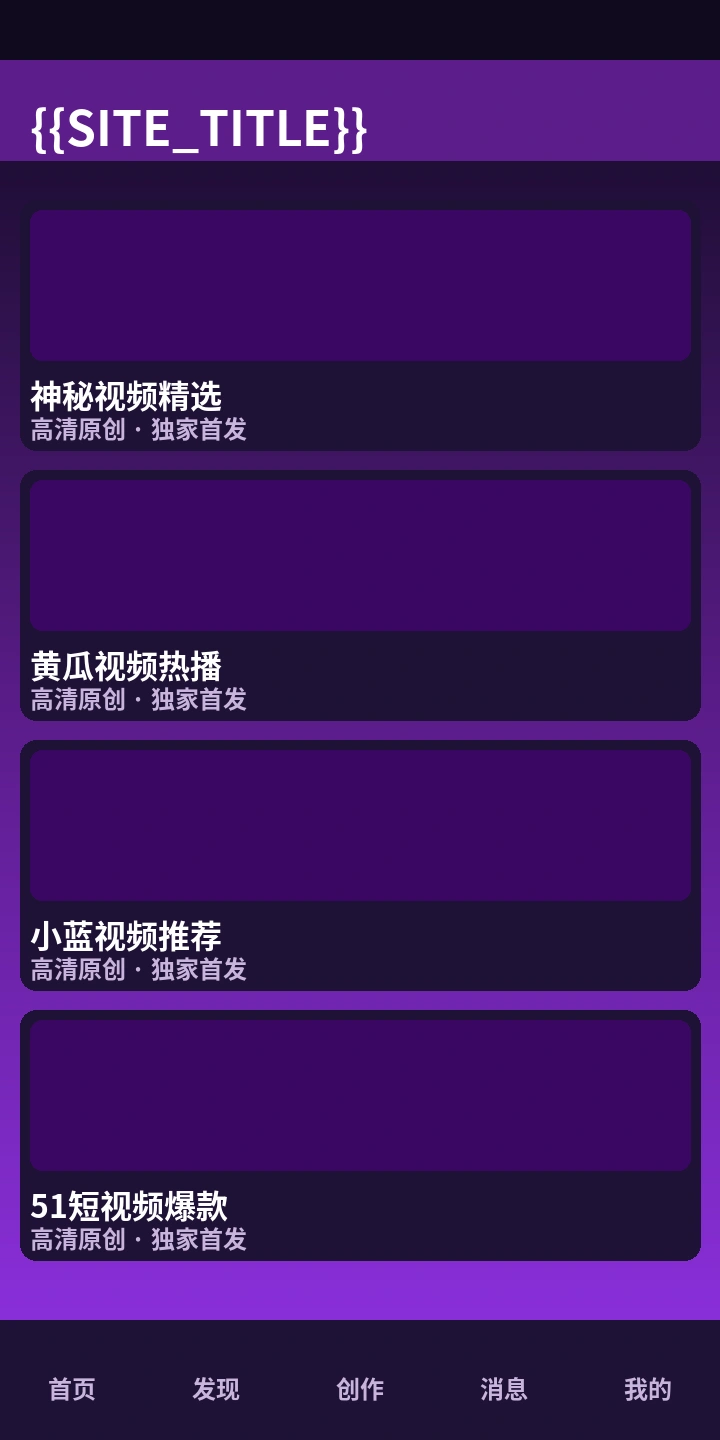Click 高清原创·独家首发 under 黄瓜视频热播
This screenshot has width=720, height=1440.
pyautogui.click(x=139, y=700)
